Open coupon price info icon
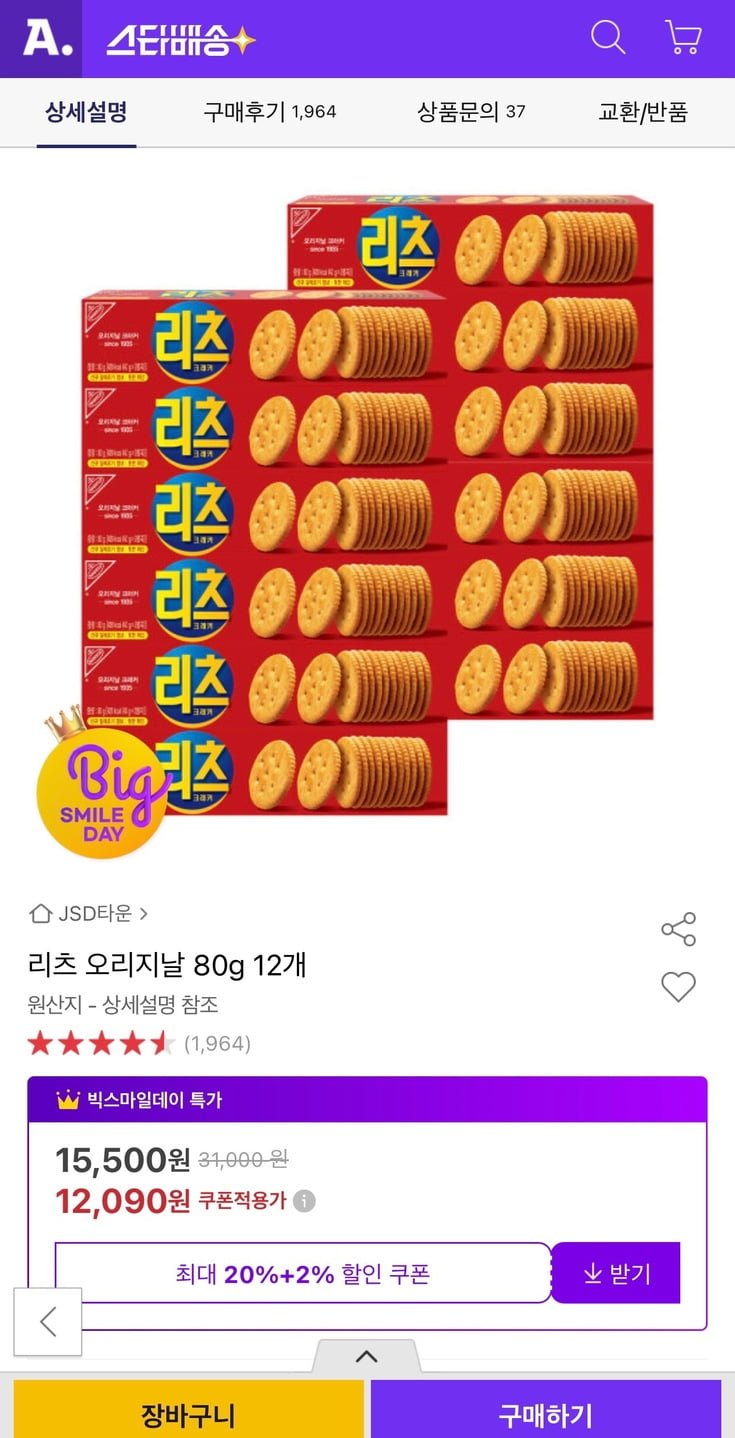735x1438 pixels. click(305, 1201)
